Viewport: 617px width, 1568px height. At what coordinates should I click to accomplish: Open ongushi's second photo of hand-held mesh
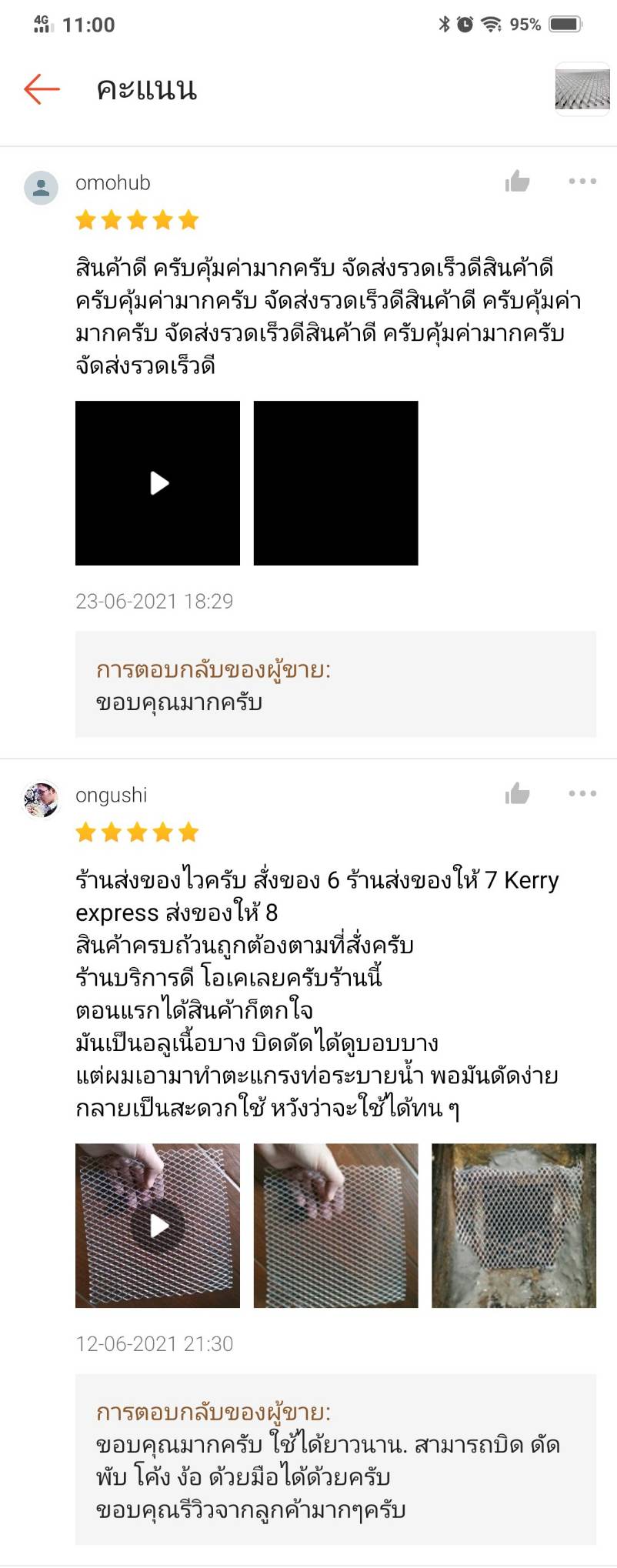[x=335, y=1226]
